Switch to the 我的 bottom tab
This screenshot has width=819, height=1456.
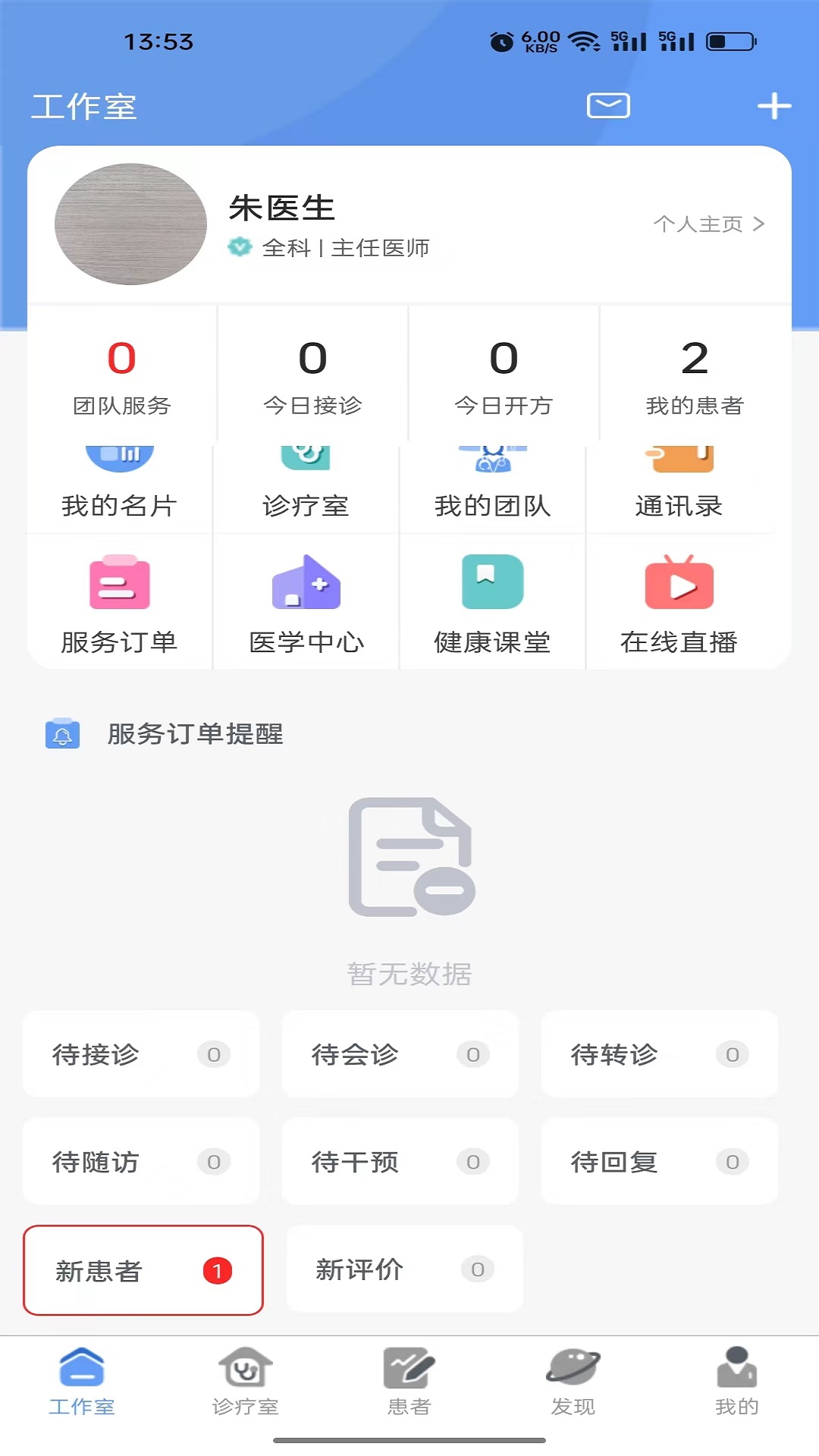(736, 1382)
